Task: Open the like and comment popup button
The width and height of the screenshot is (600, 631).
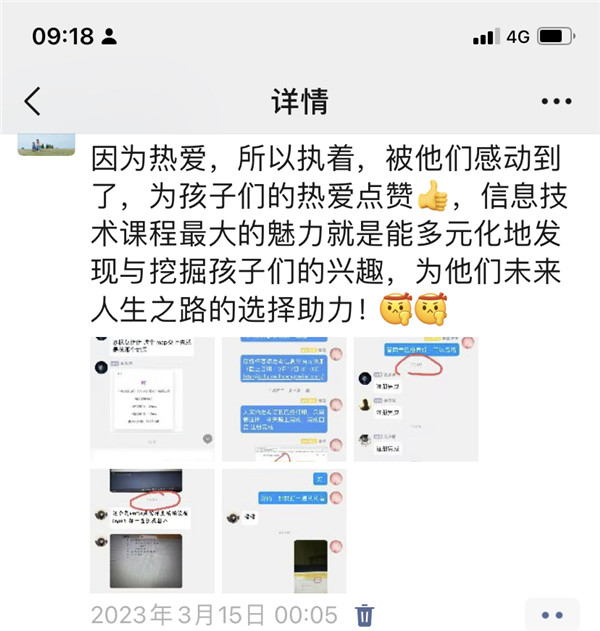Action: 551,613
